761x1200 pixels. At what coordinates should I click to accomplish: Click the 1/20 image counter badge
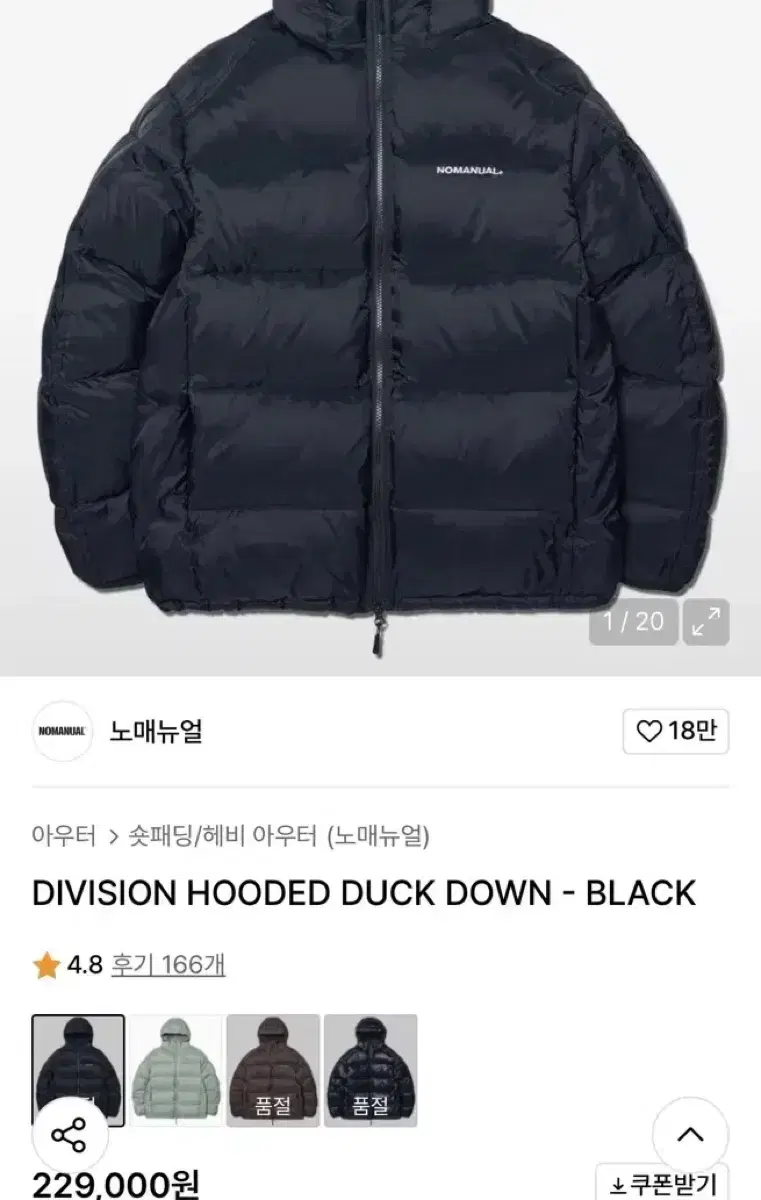click(x=633, y=620)
